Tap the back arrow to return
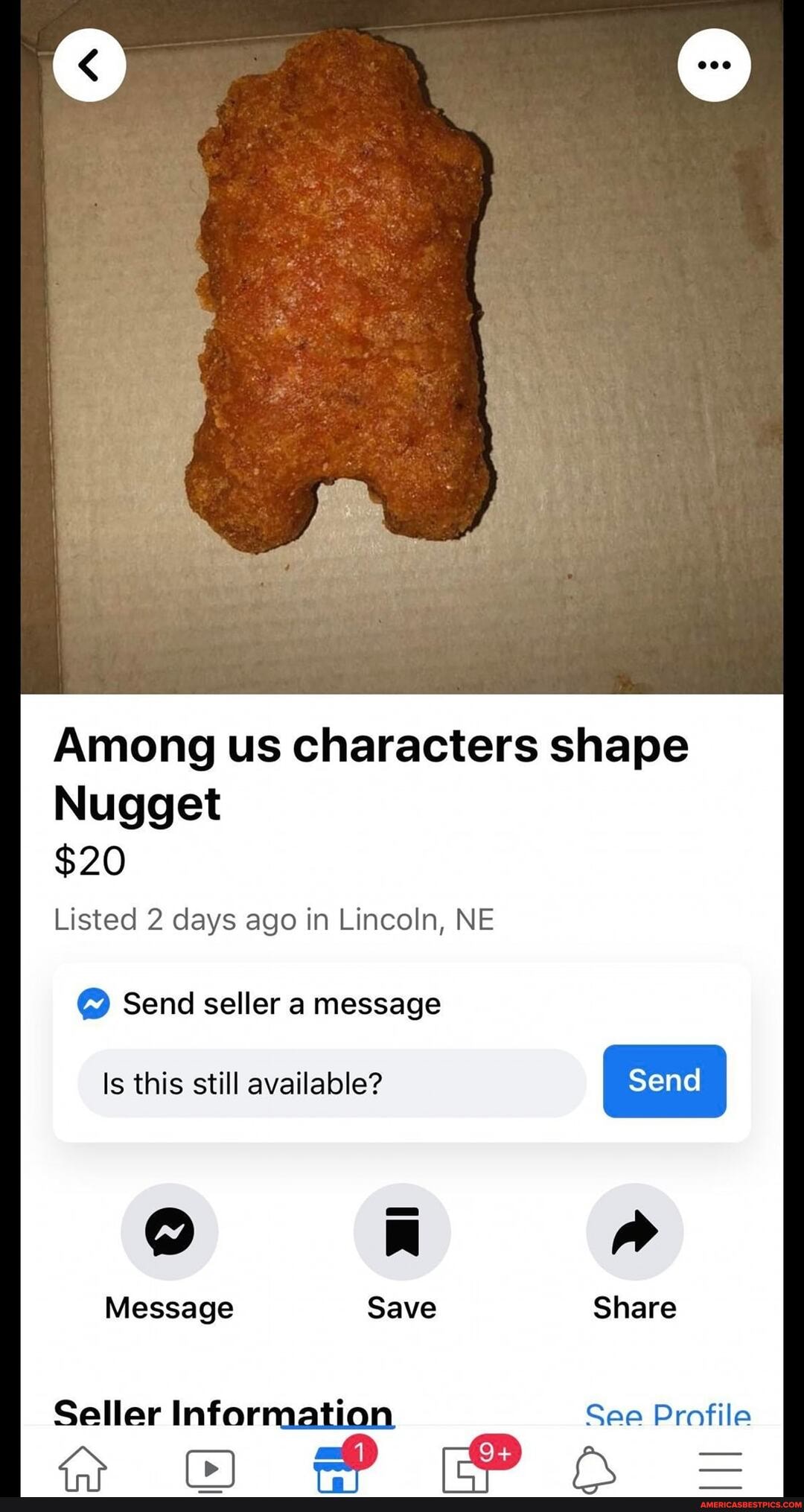Screen dimensions: 804x1512 pyautogui.click(x=89, y=66)
